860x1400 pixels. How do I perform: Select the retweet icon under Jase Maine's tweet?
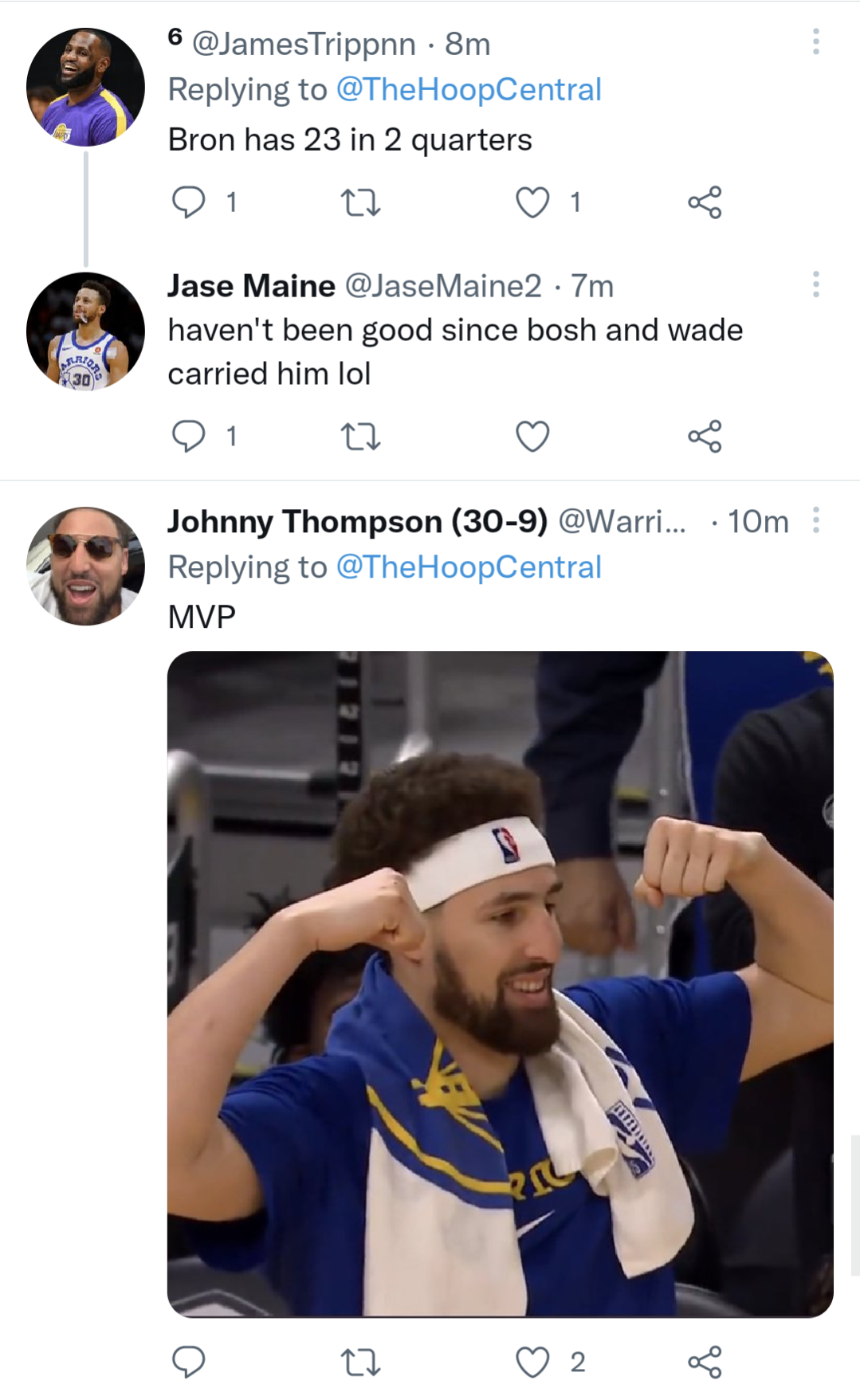click(x=360, y=436)
